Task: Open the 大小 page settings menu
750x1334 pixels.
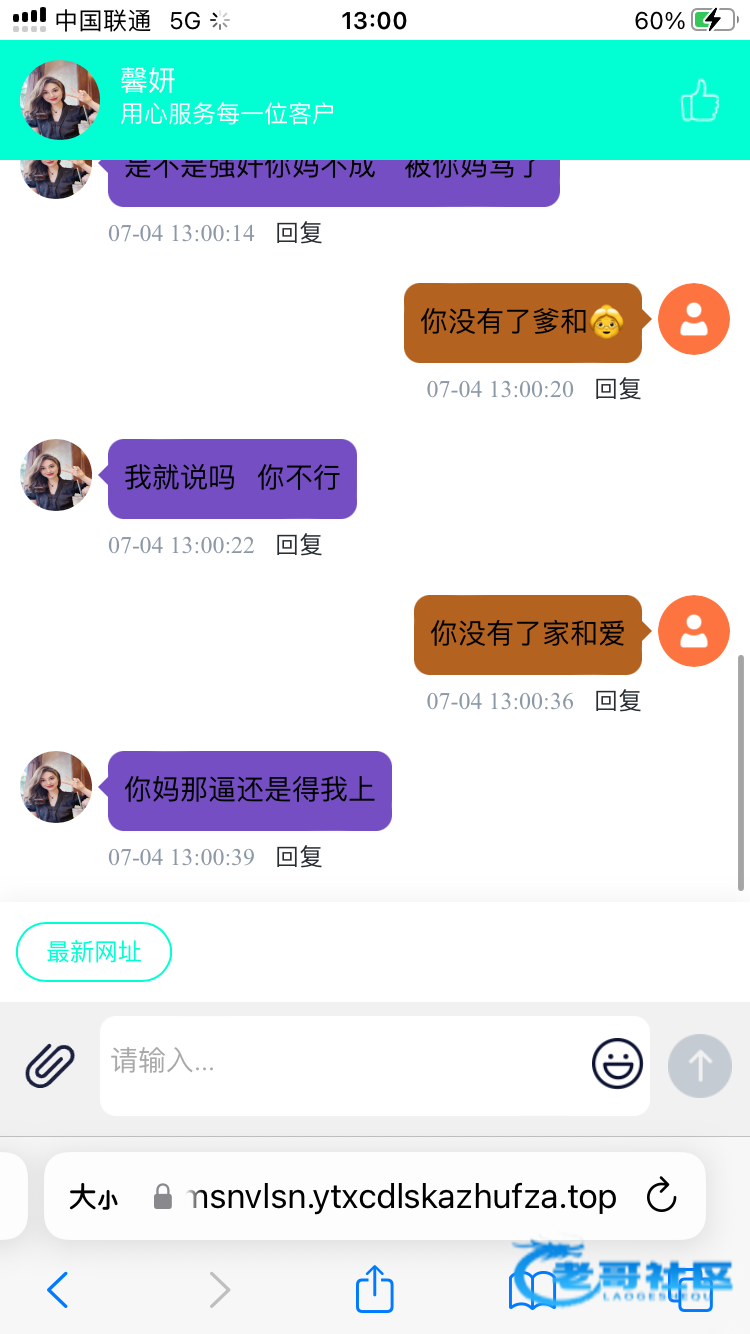Action: point(93,1197)
